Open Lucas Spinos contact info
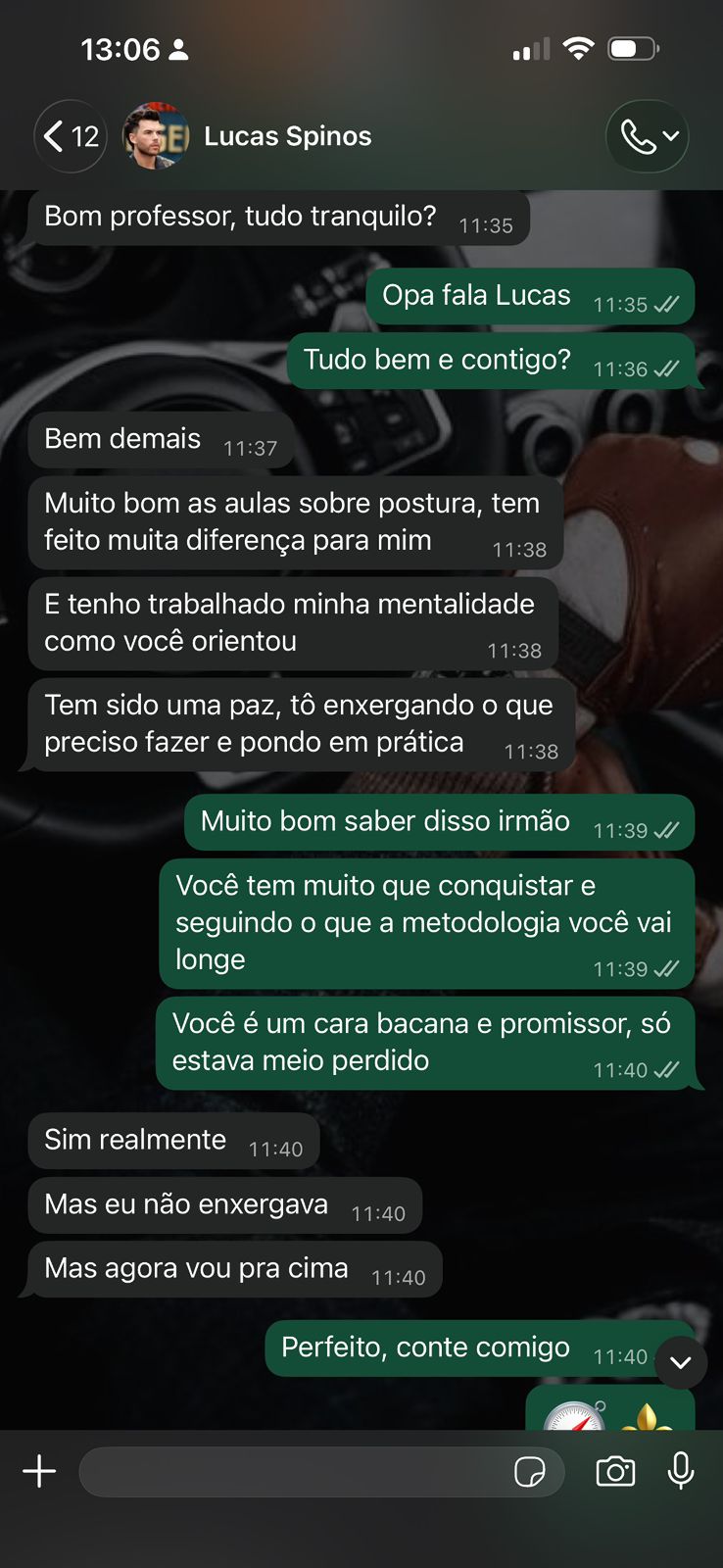Image resolution: width=723 pixels, height=1568 pixels. (x=287, y=136)
